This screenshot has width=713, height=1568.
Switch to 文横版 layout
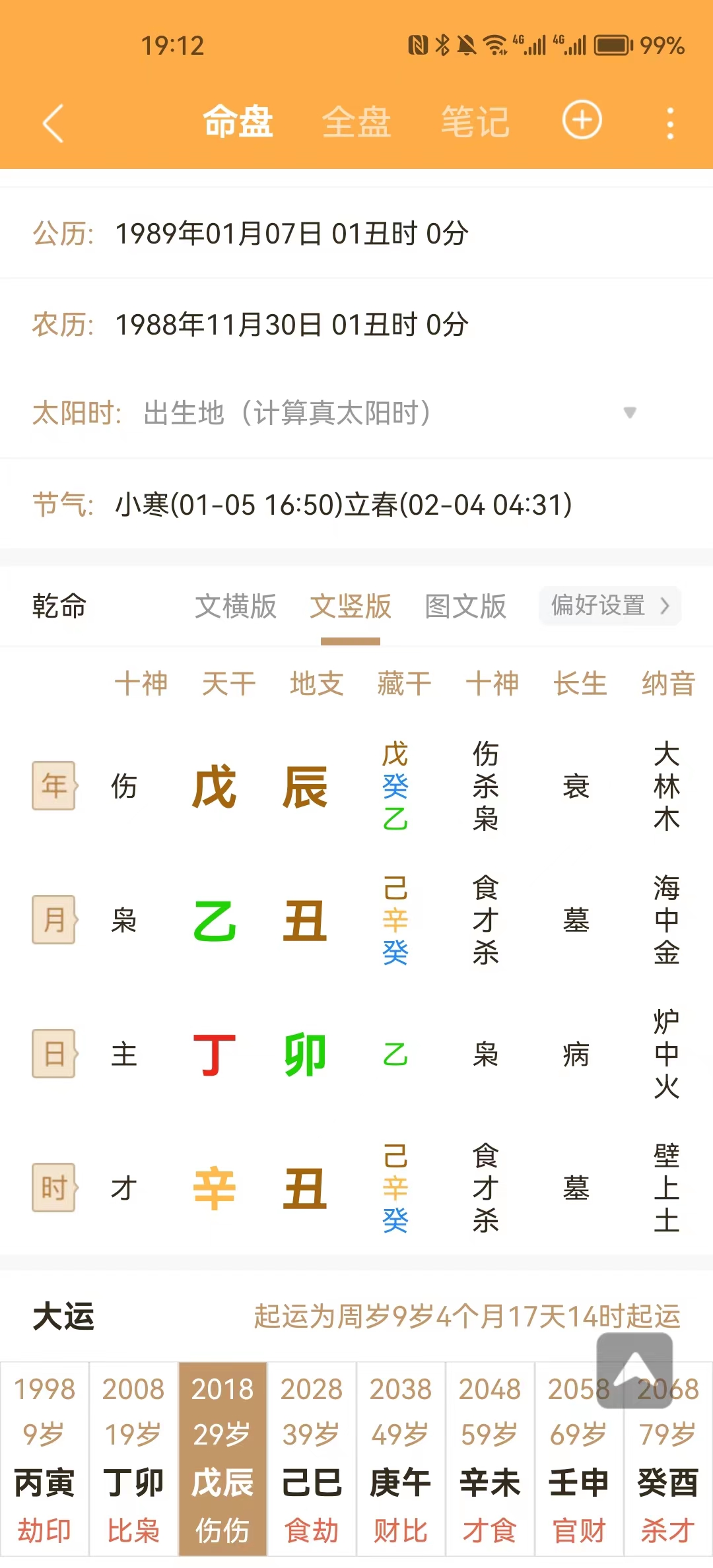[236, 606]
